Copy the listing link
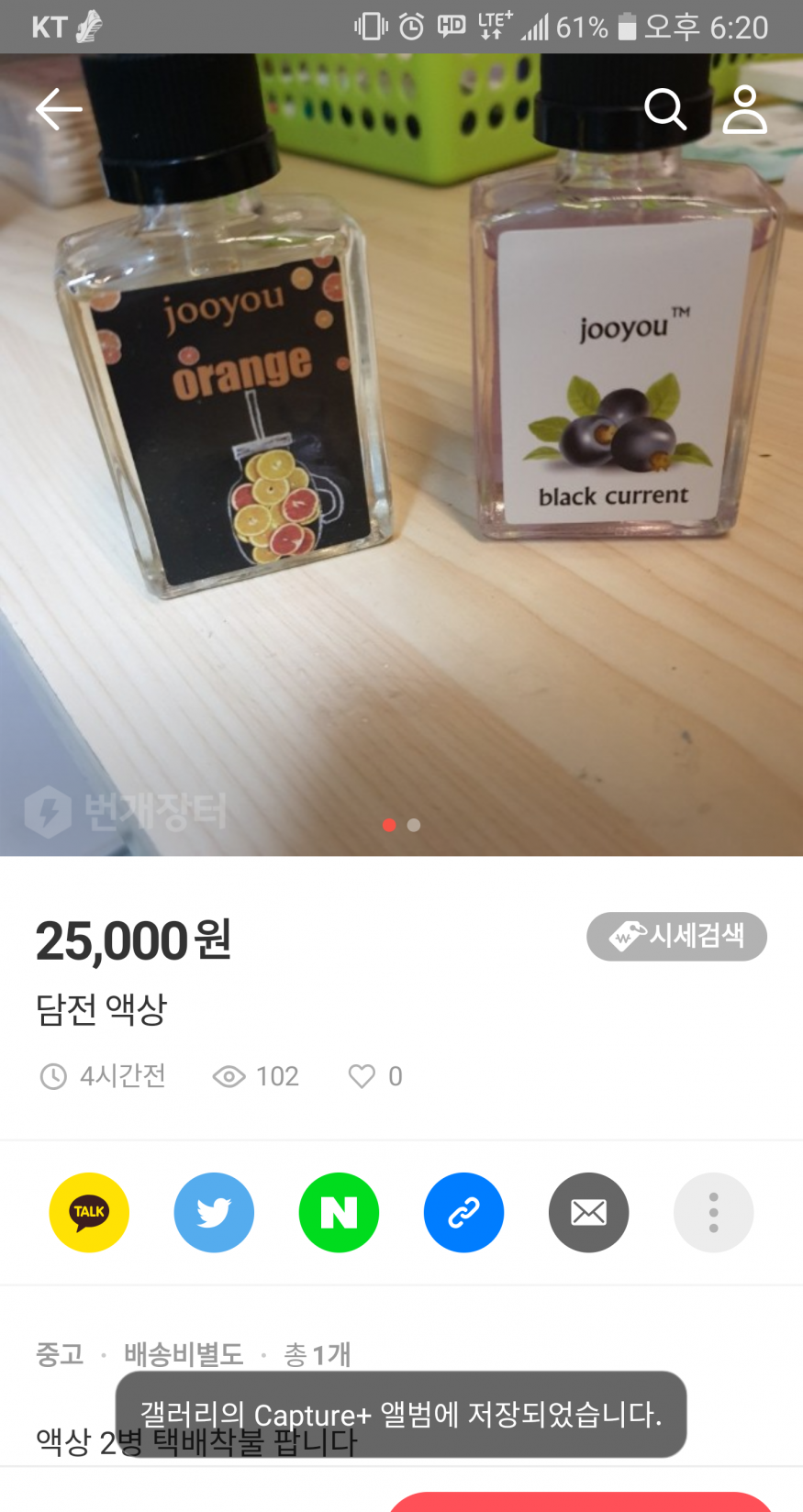The width and height of the screenshot is (803, 1512). (x=463, y=1212)
